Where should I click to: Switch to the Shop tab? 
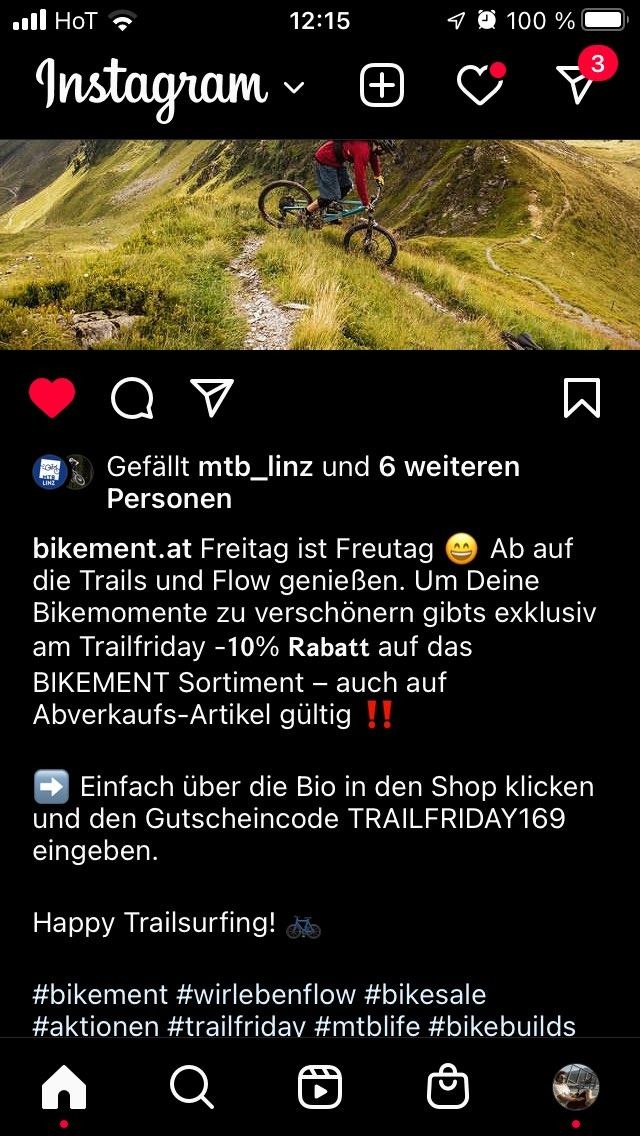448,1087
